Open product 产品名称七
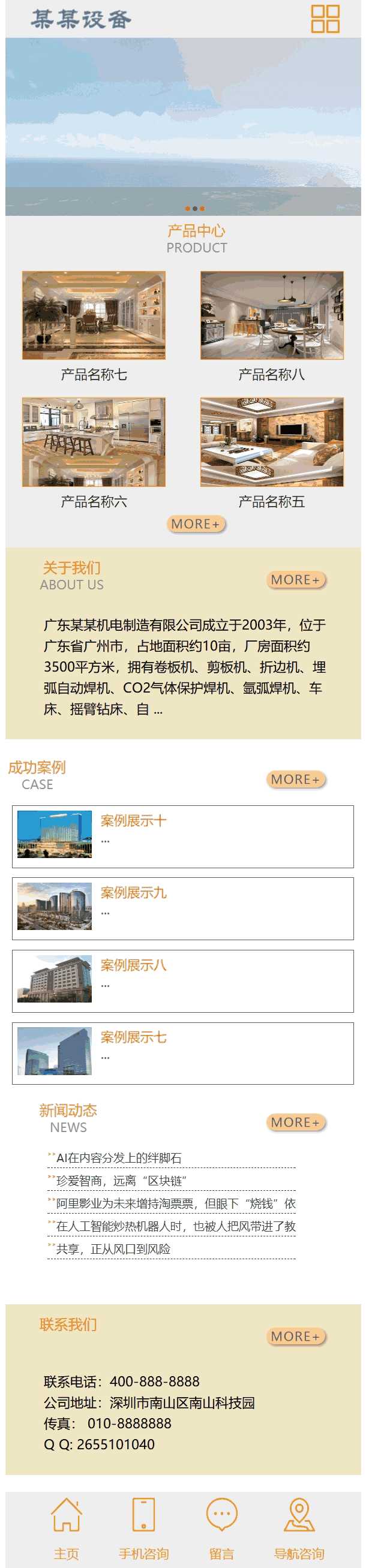Image resolution: width=366 pixels, height=1568 pixels. 94,315
